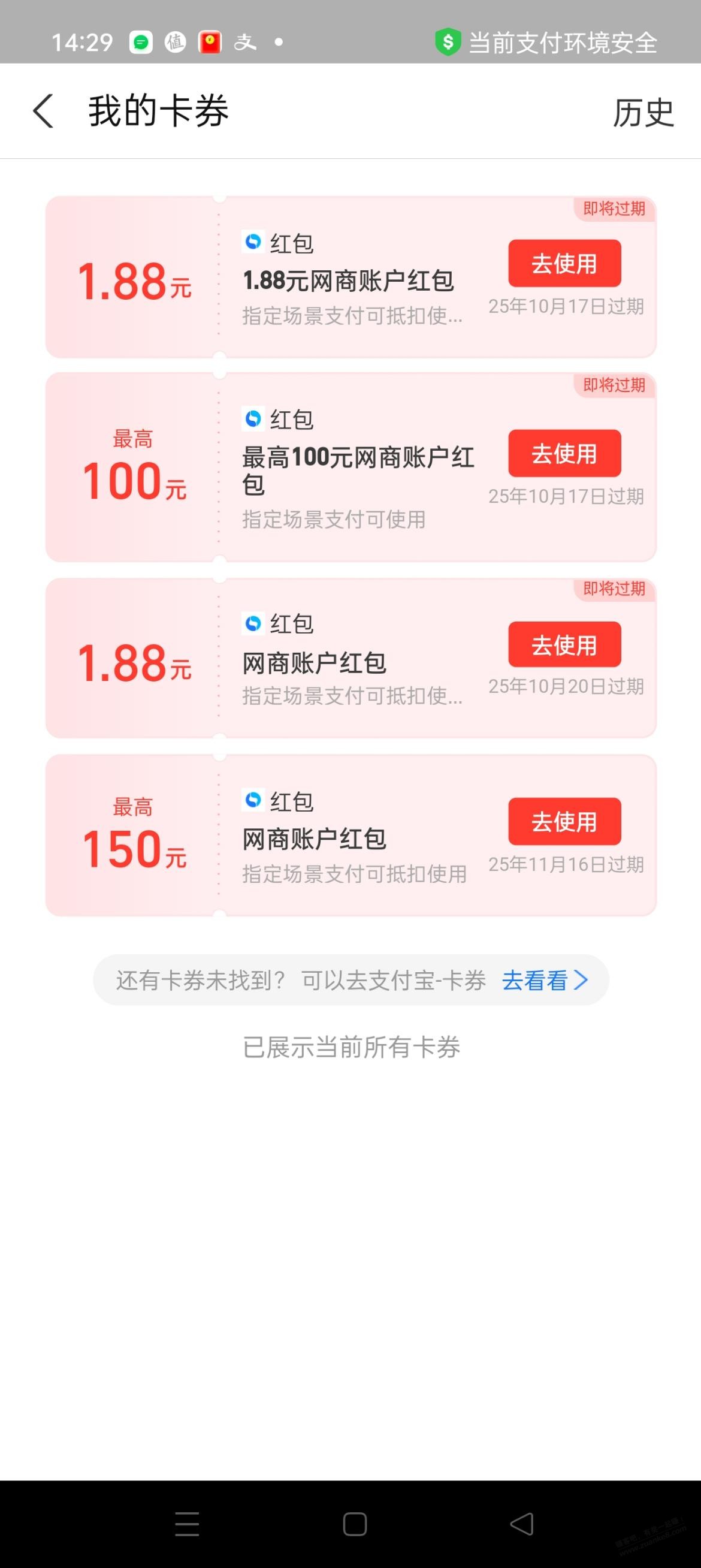The width and height of the screenshot is (701, 1568).
Task: Tap 去使用 on 1.88元网商账户红包 expiring 10月17日
Action: coord(564,264)
